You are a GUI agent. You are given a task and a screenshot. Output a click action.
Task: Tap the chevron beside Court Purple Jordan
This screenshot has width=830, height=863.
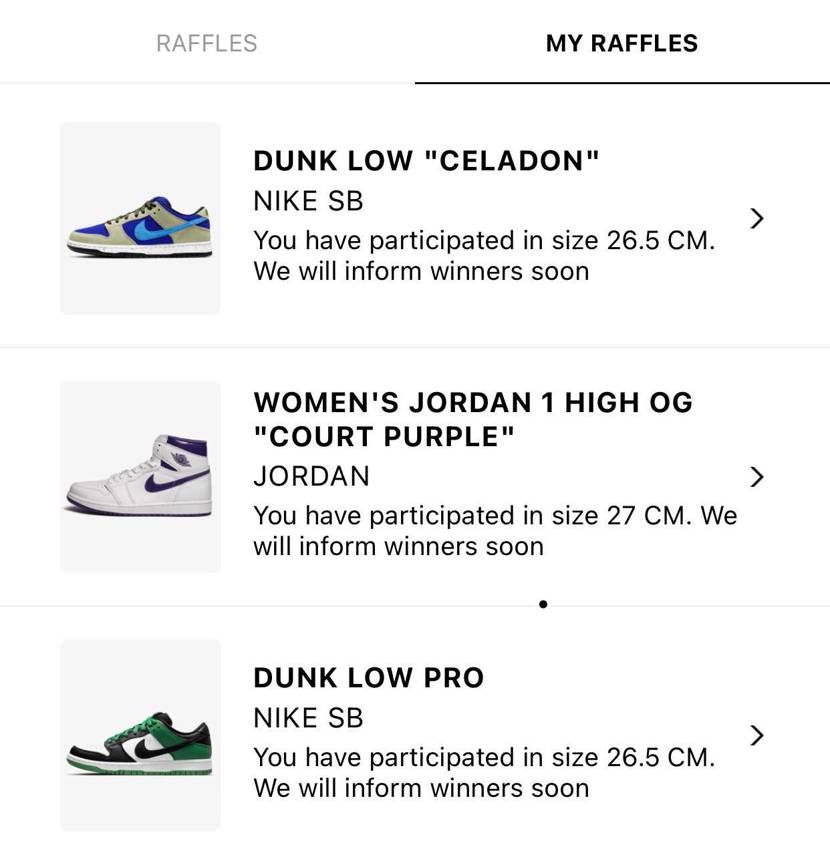[757, 476]
